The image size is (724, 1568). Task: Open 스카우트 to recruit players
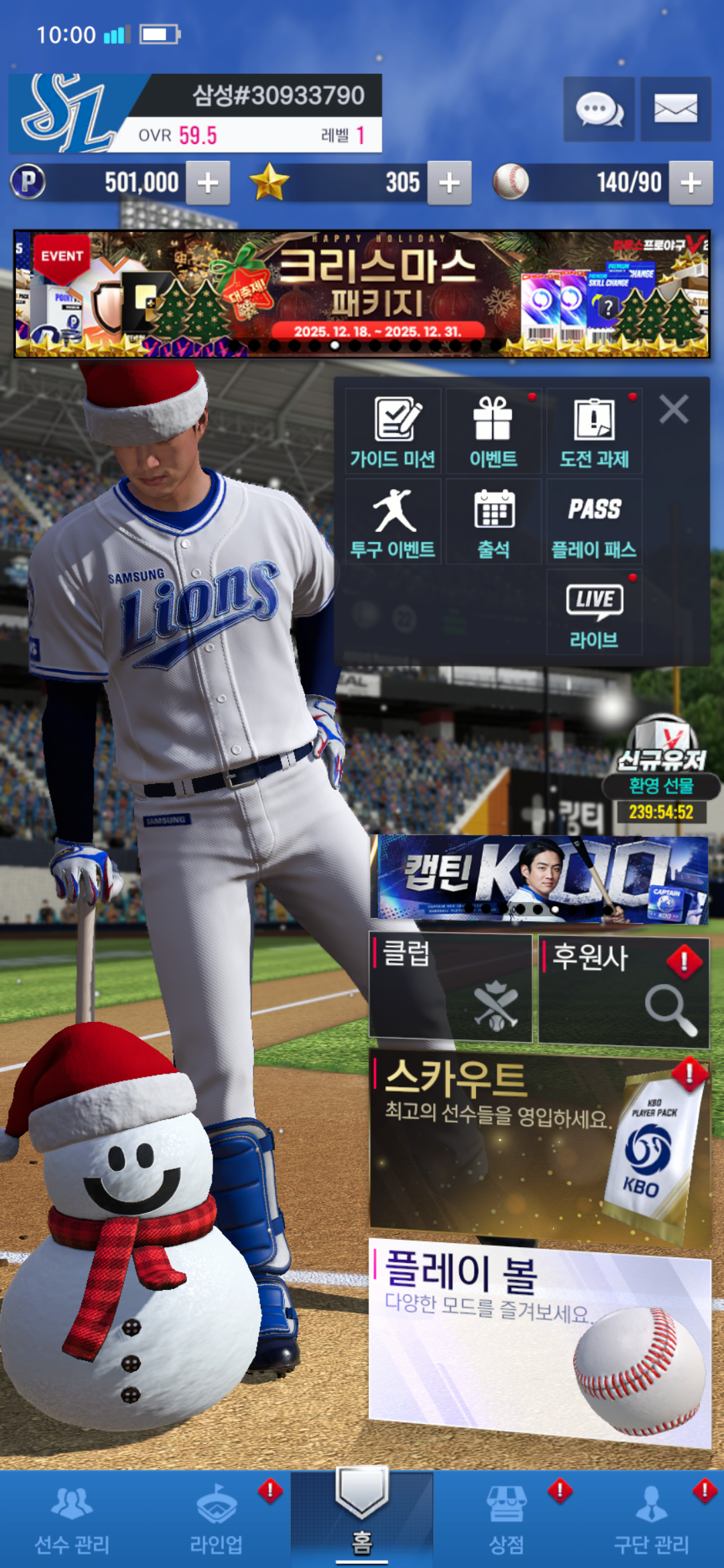[x=540, y=1147]
